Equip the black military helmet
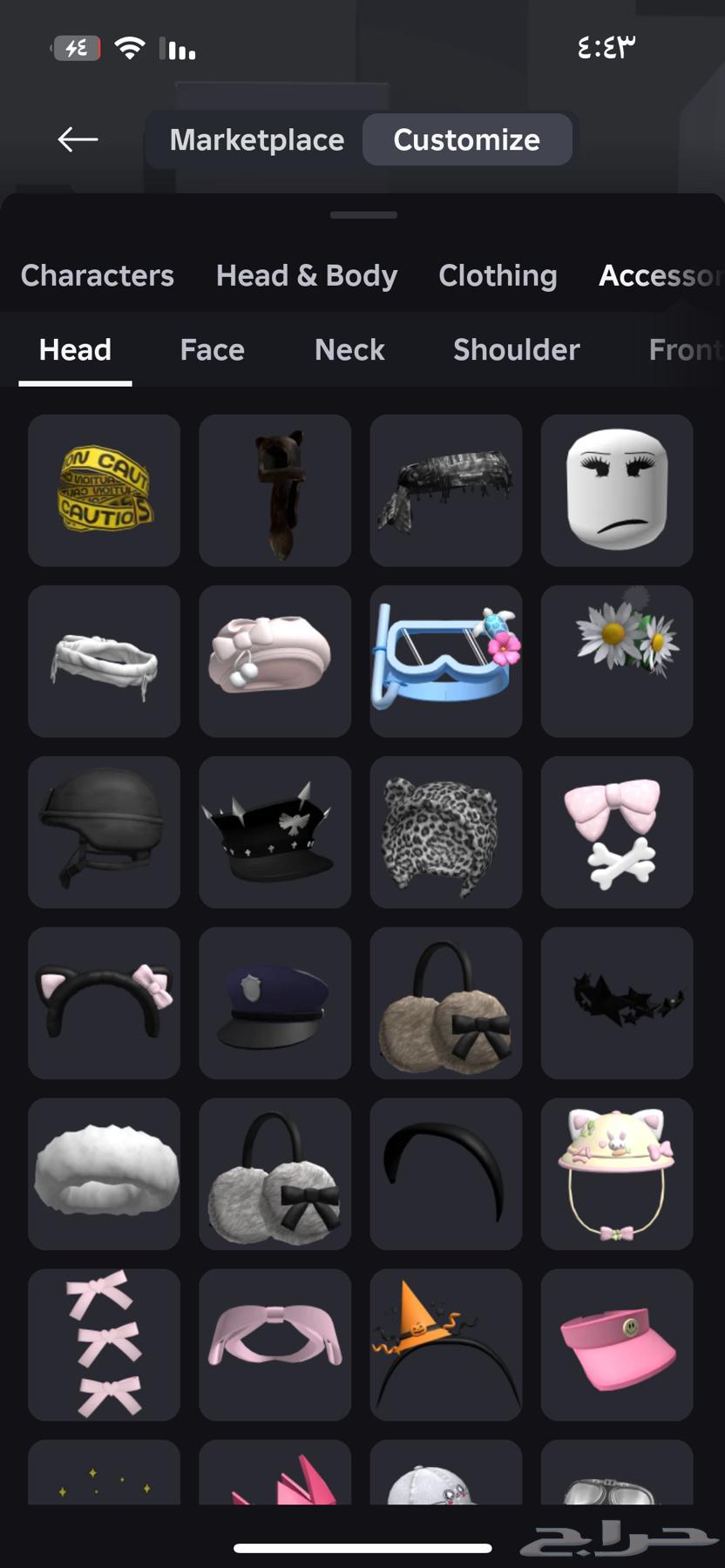 (x=104, y=831)
